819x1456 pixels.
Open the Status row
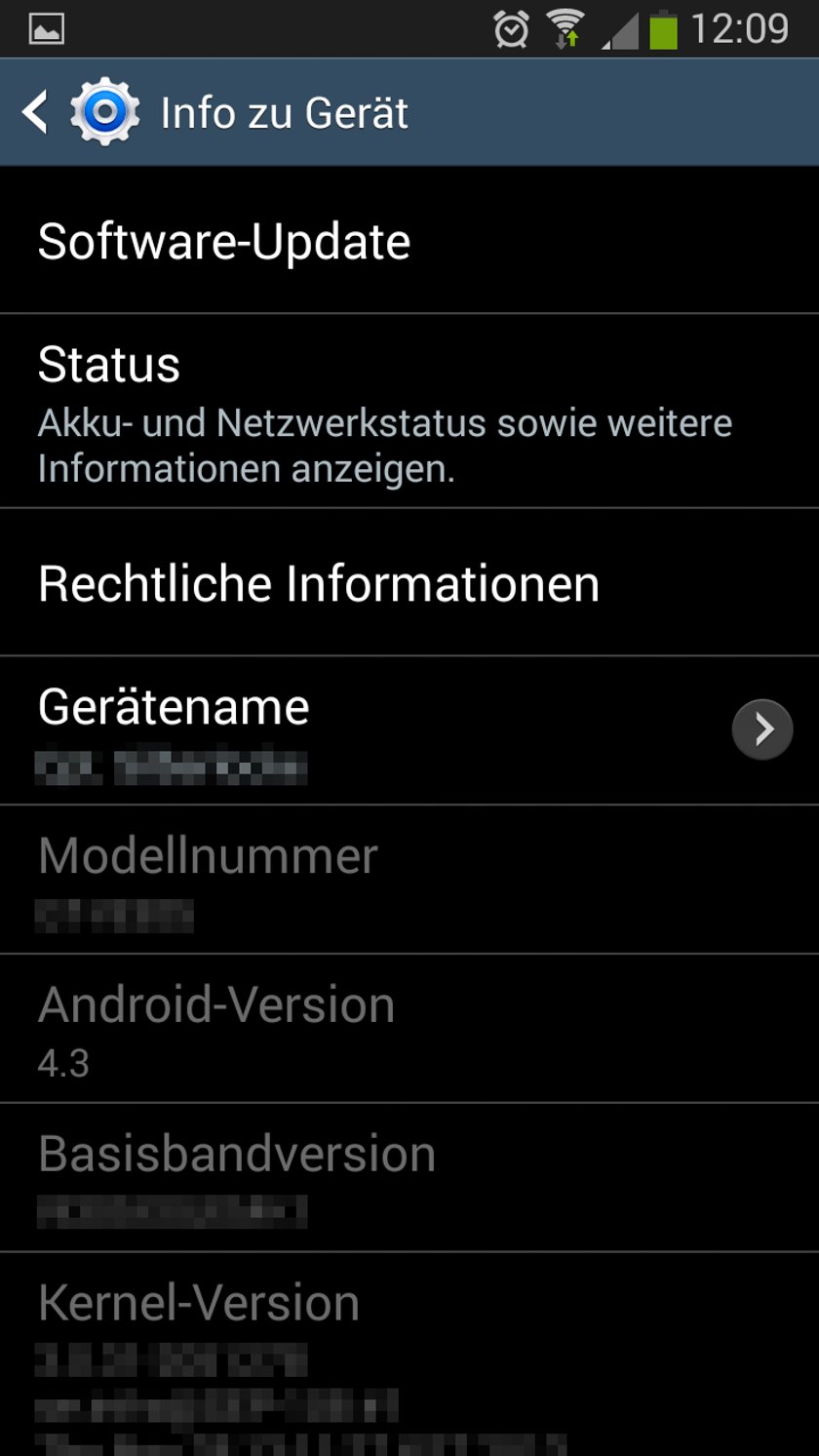[x=409, y=411]
